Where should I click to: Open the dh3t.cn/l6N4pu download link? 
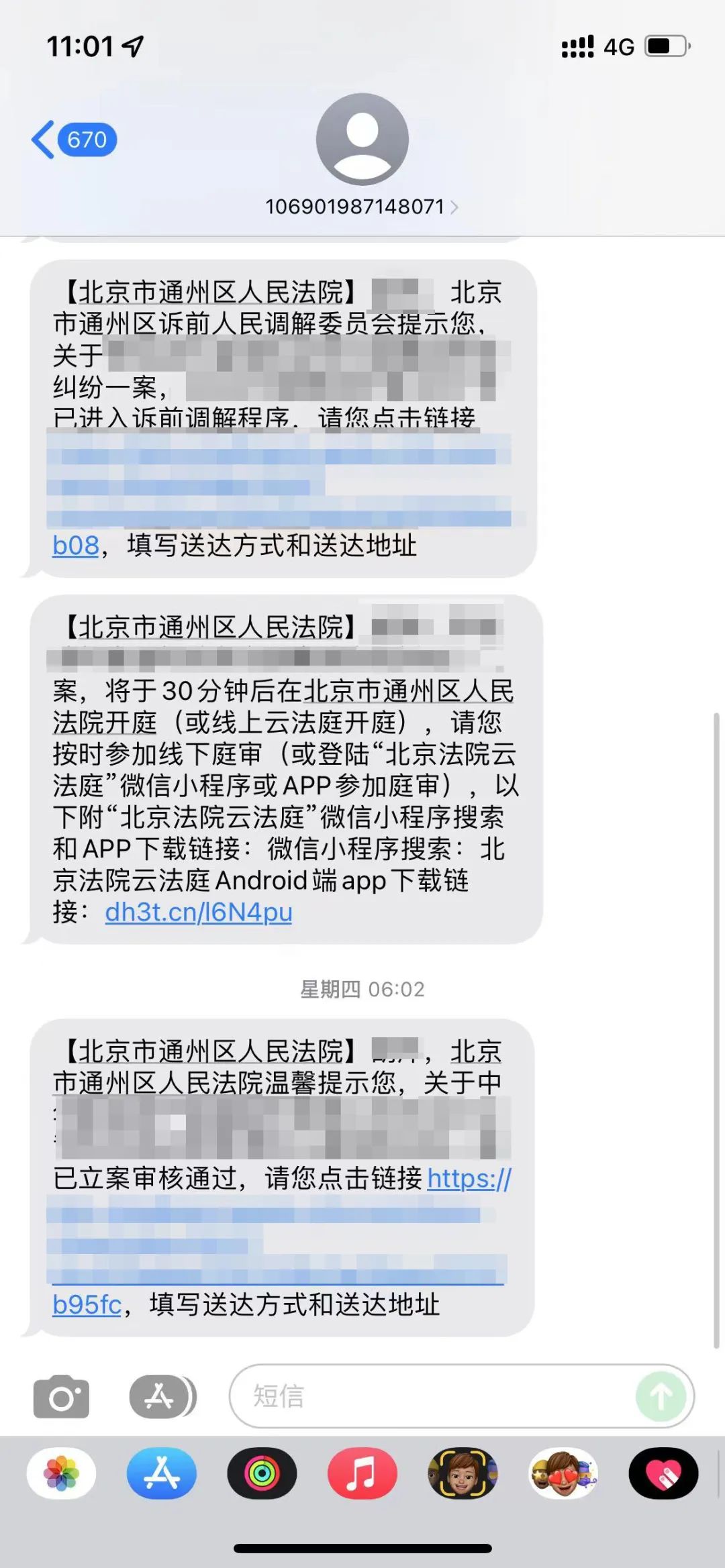tap(199, 912)
